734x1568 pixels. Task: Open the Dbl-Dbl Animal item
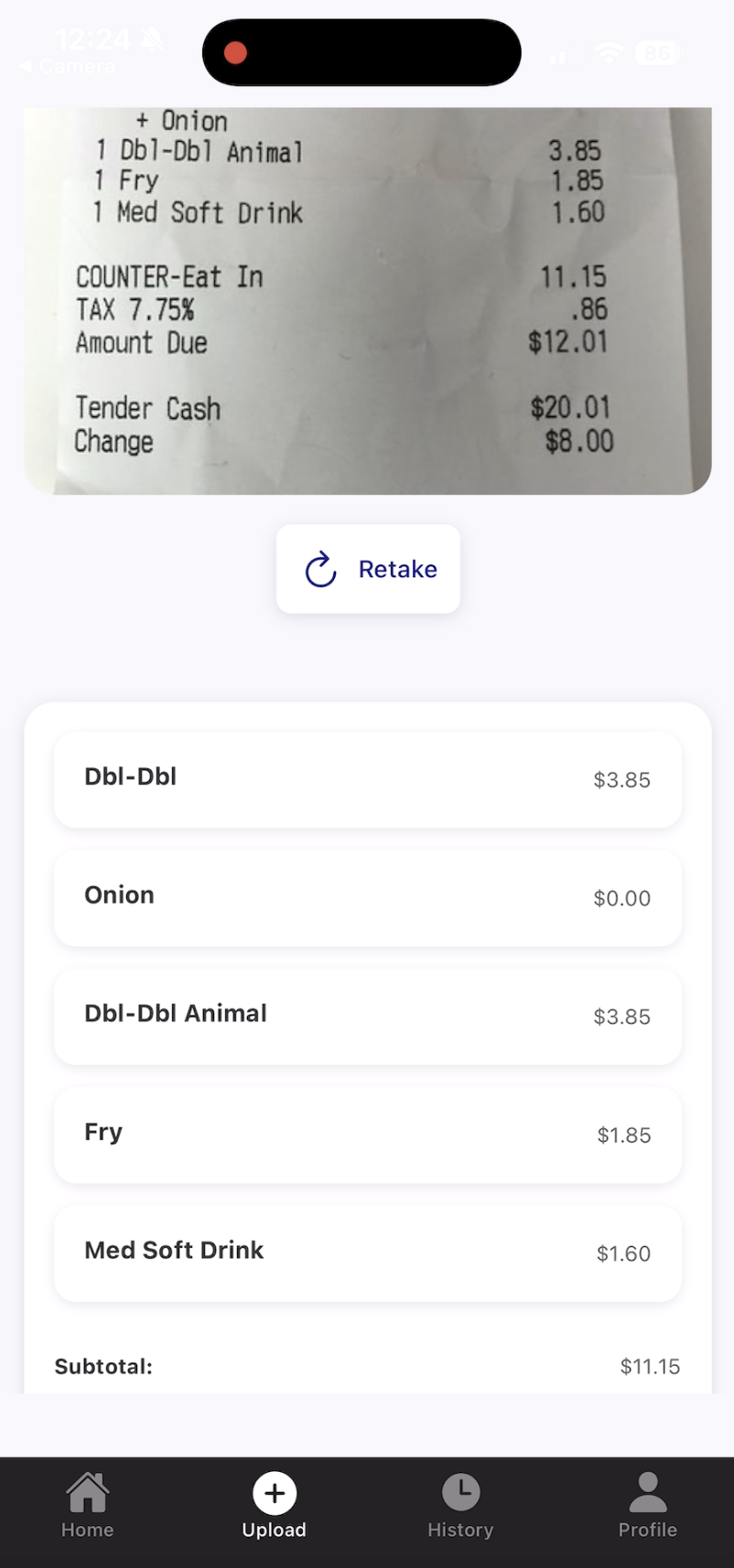(x=368, y=1015)
